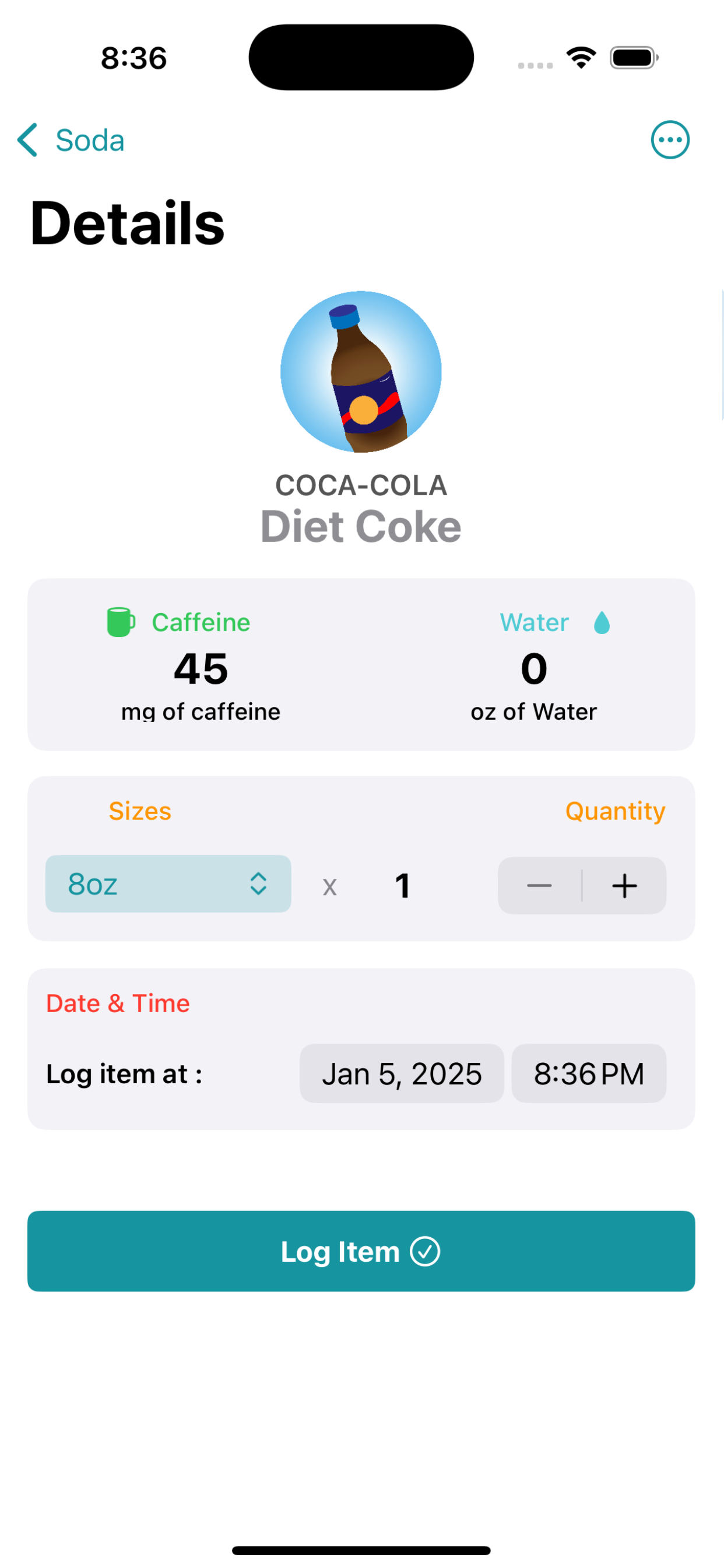Decrease quantity with the minus button
This screenshot has height=1568, width=724.
[540, 885]
